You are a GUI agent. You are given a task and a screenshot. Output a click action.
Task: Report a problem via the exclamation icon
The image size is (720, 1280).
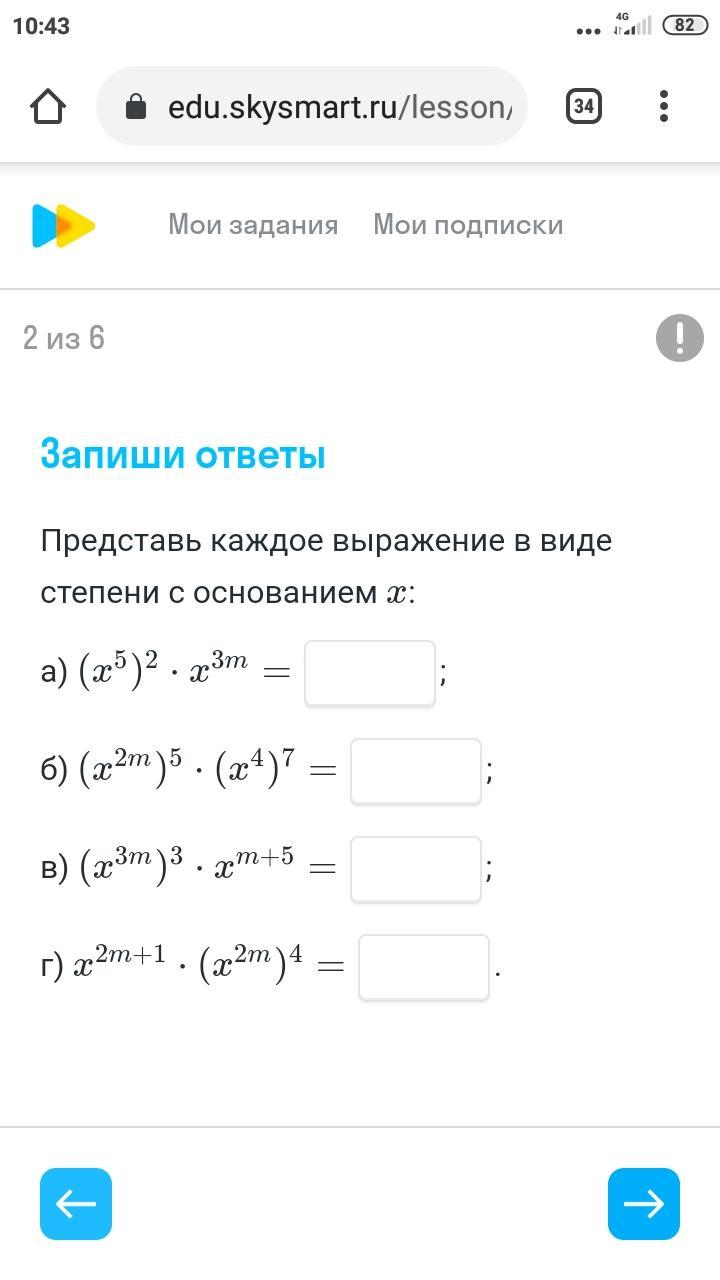click(680, 338)
